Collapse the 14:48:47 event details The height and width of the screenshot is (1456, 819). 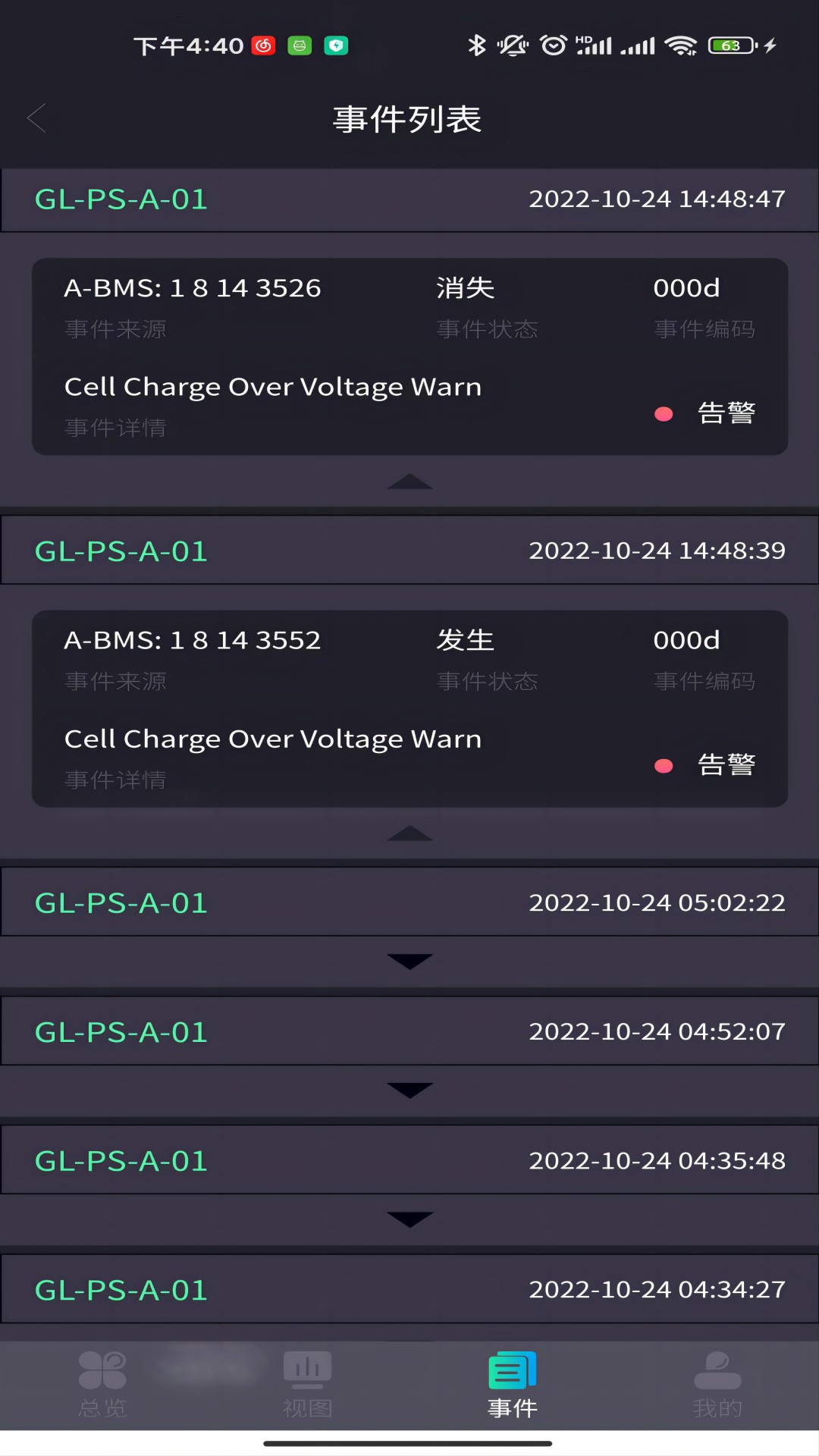(409, 482)
